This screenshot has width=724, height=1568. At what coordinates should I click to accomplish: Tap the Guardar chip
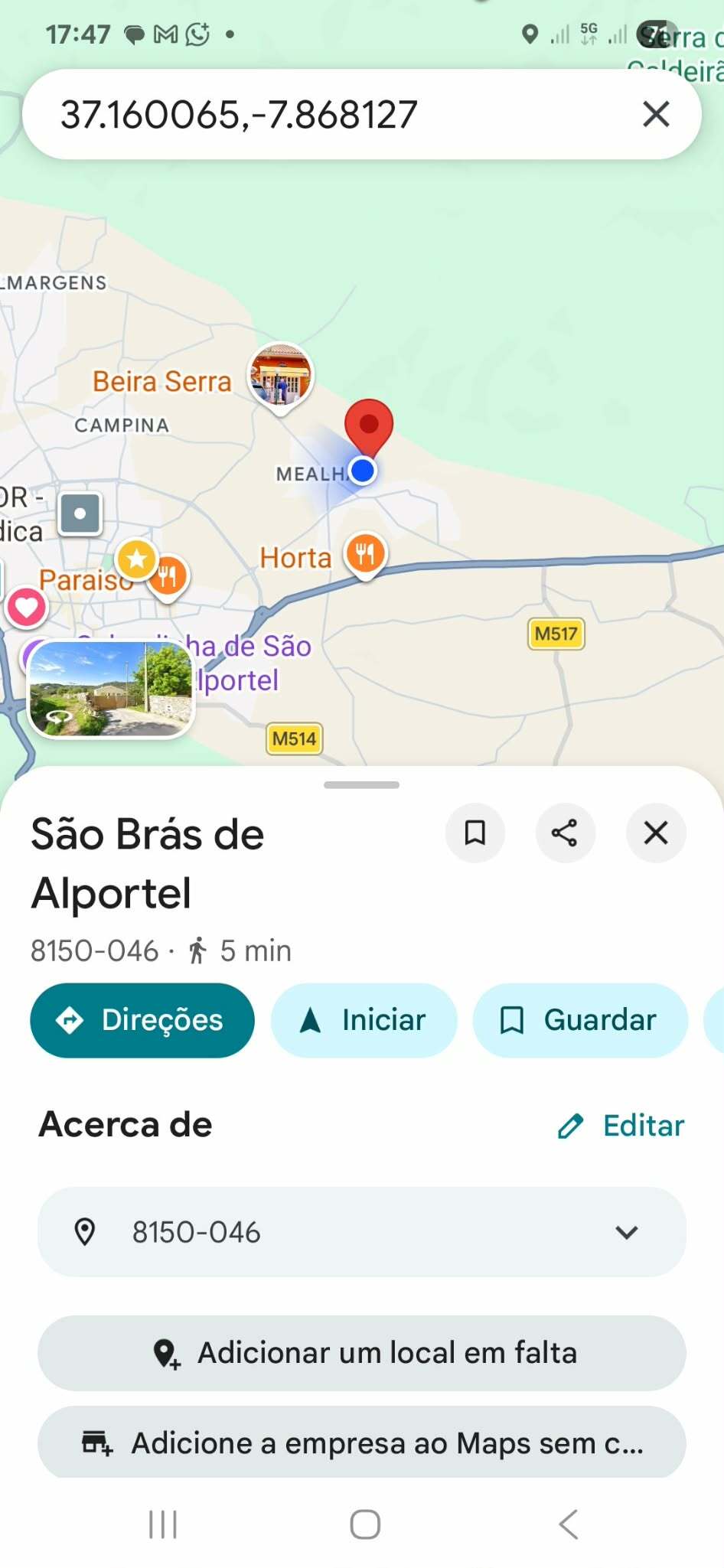pyautogui.click(x=579, y=1020)
